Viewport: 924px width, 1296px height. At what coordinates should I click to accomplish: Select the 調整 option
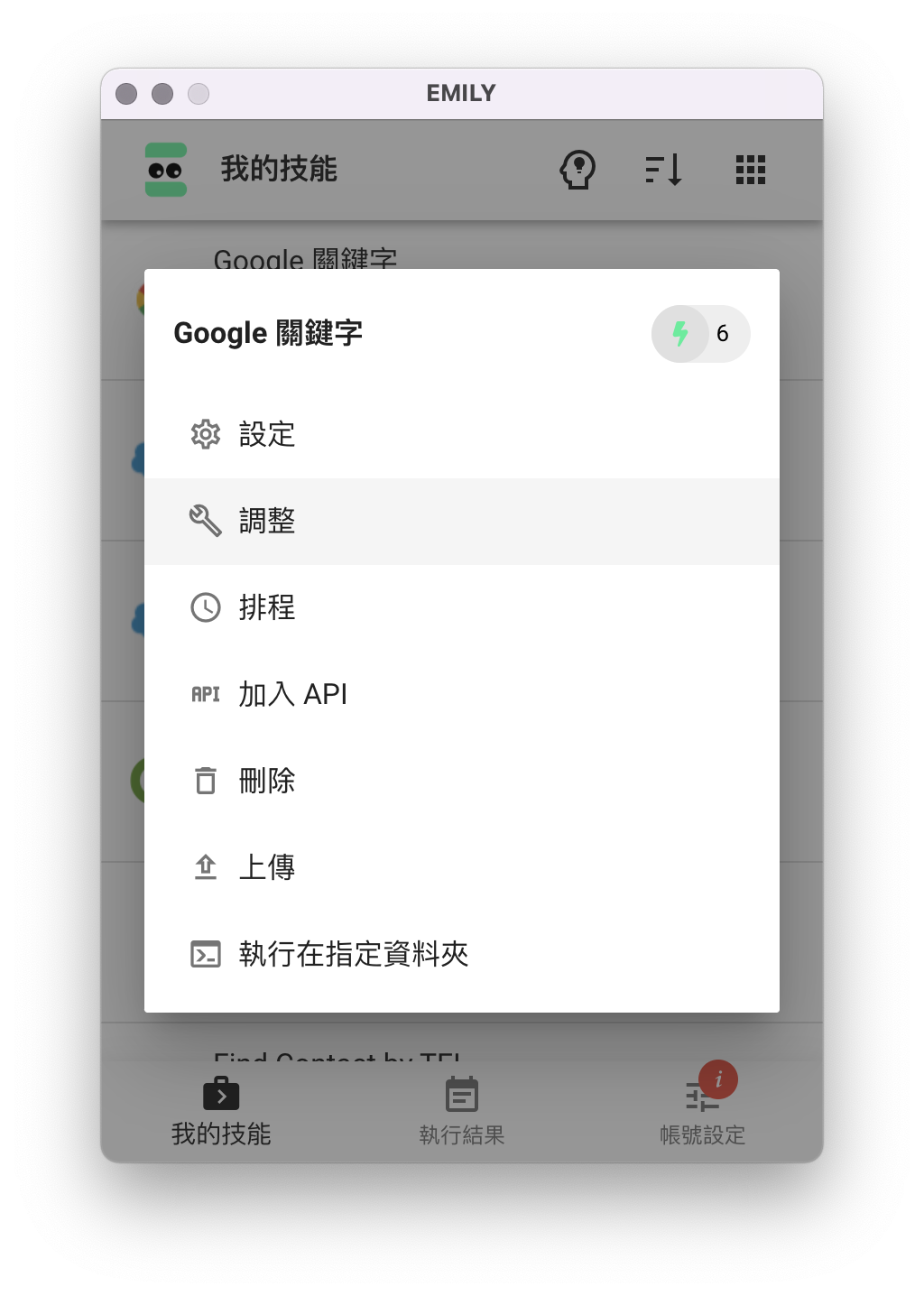267,522
